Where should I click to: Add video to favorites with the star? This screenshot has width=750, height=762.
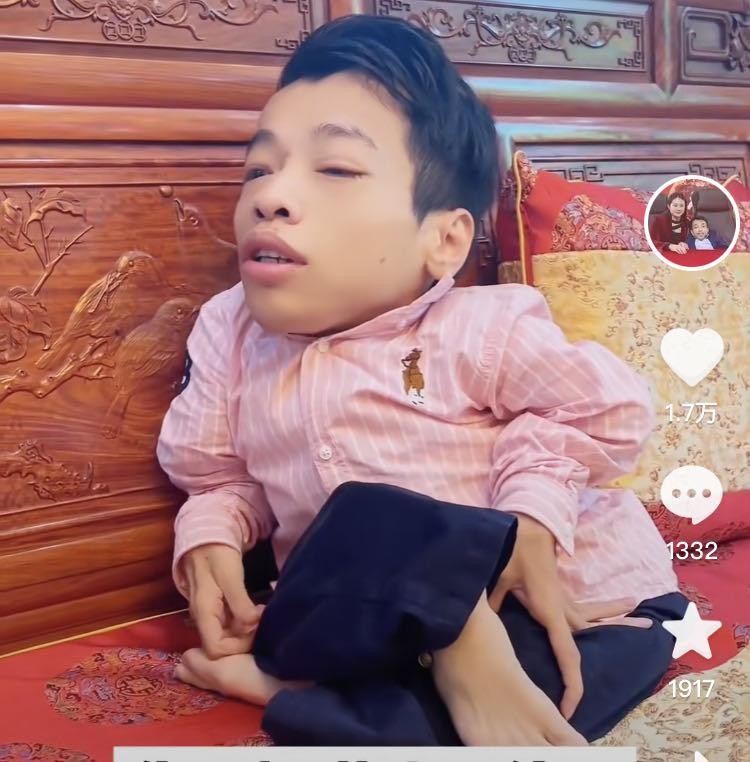coord(692,632)
